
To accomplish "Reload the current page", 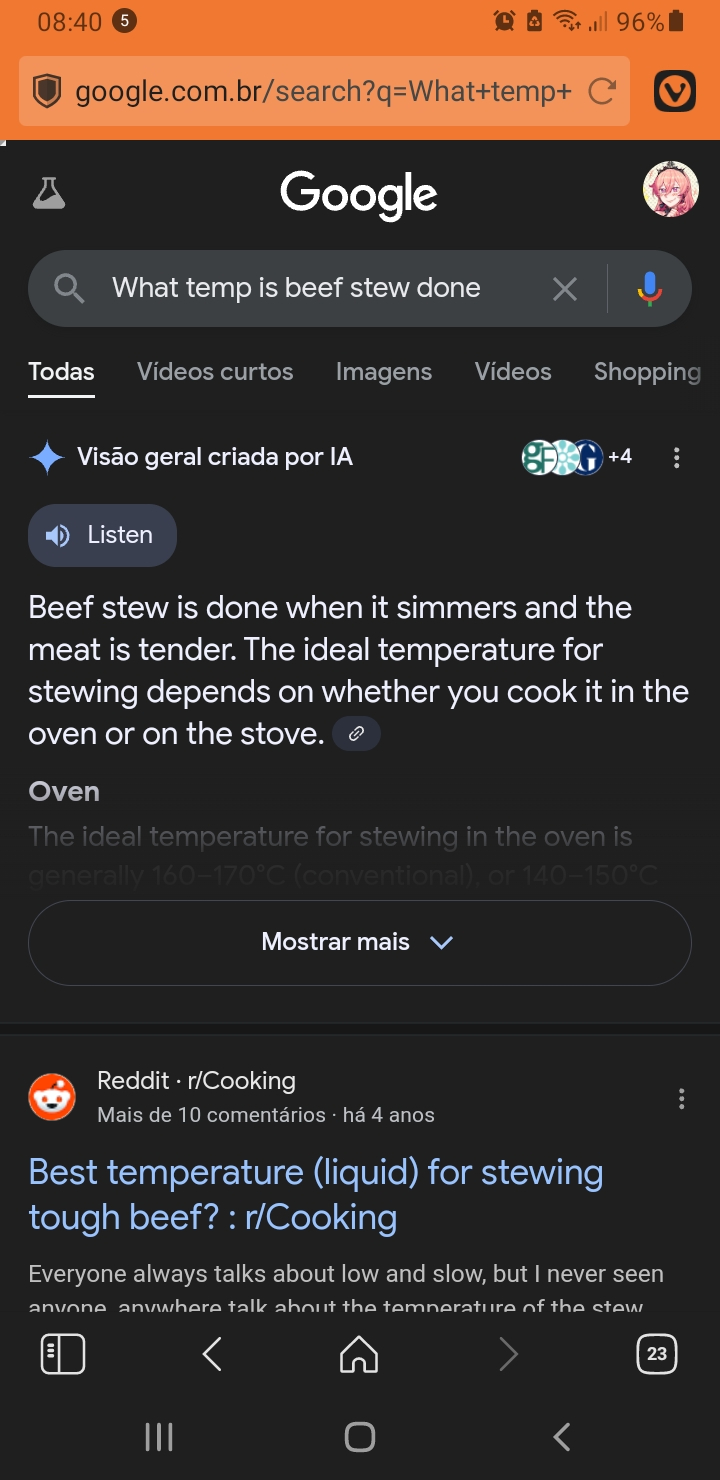I will pyautogui.click(x=602, y=92).
